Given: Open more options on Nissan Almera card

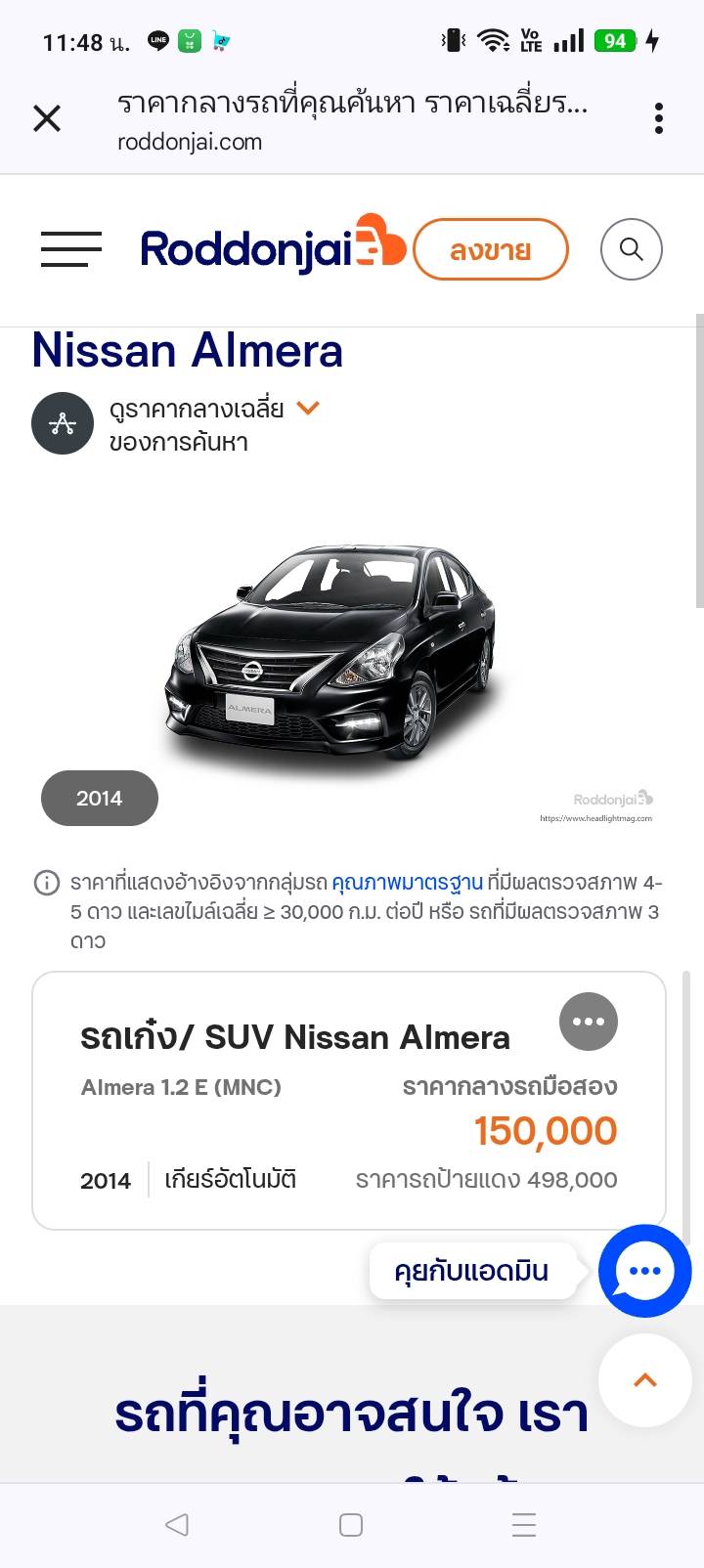Looking at the screenshot, I should click(588, 1022).
